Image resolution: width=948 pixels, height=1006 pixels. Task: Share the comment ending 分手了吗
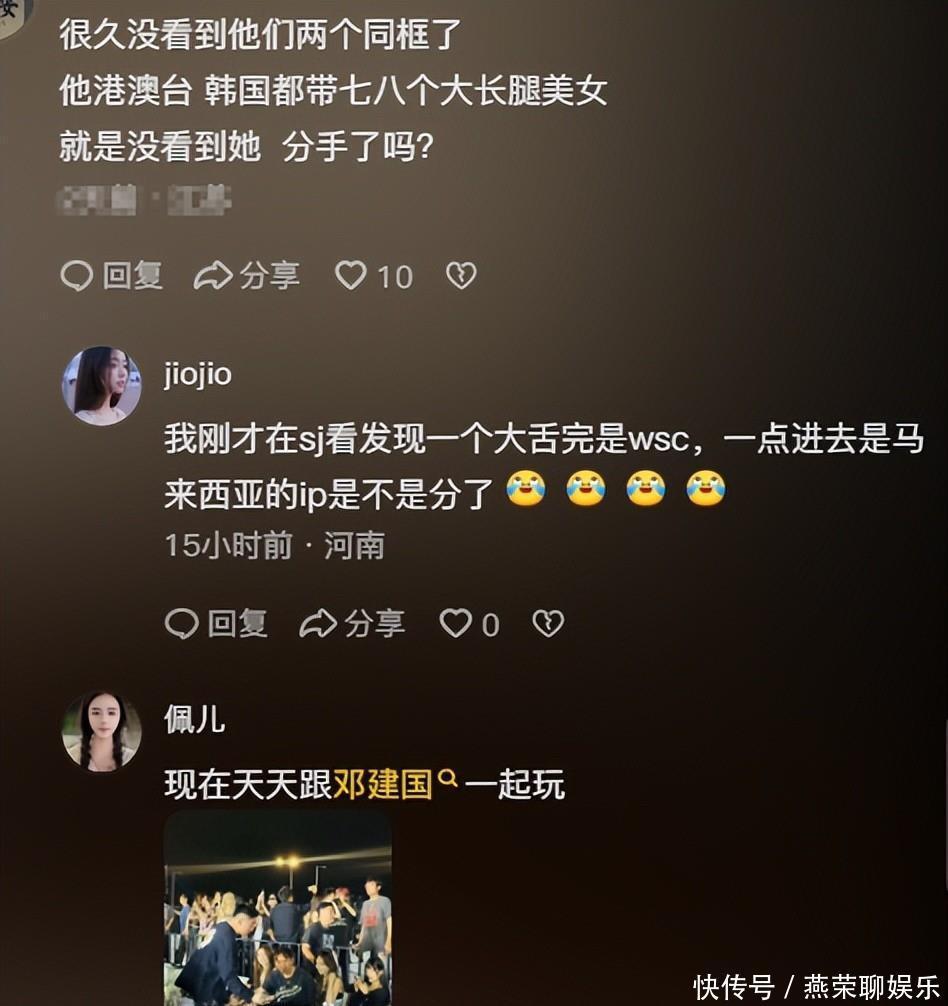click(246, 276)
